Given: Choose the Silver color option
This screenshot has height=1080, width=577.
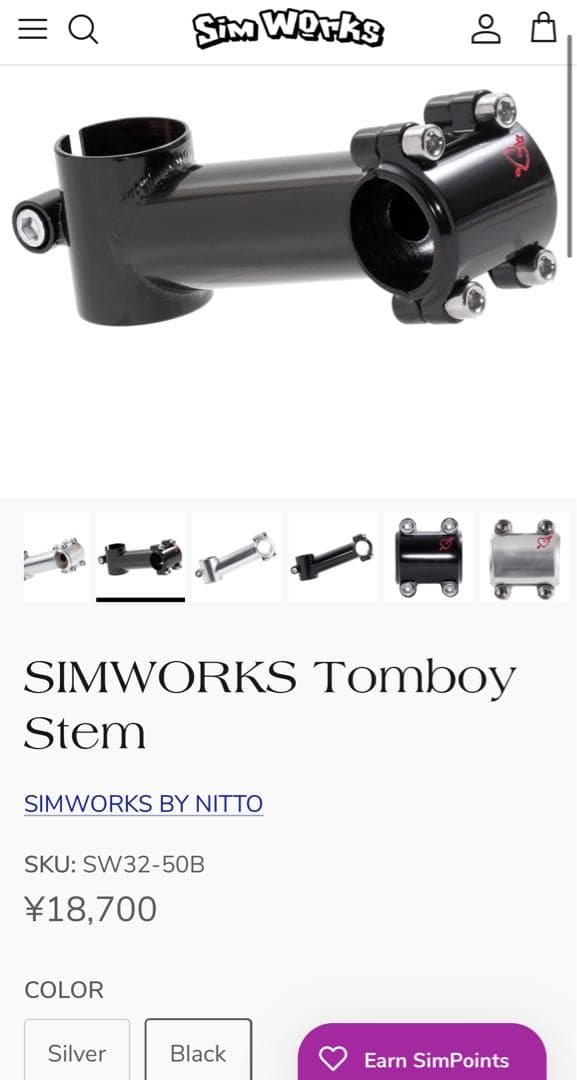Looking at the screenshot, I should pyautogui.click(x=77, y=1049).
